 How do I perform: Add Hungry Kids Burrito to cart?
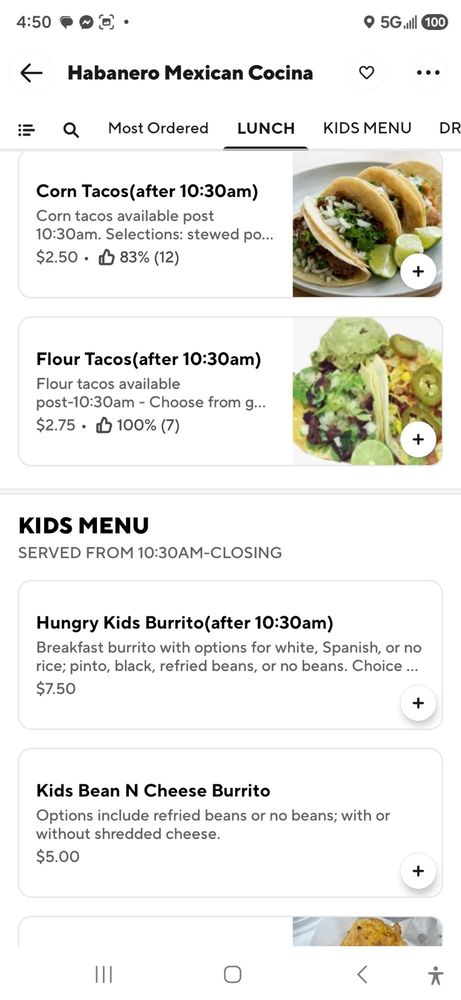coord(418,703)
